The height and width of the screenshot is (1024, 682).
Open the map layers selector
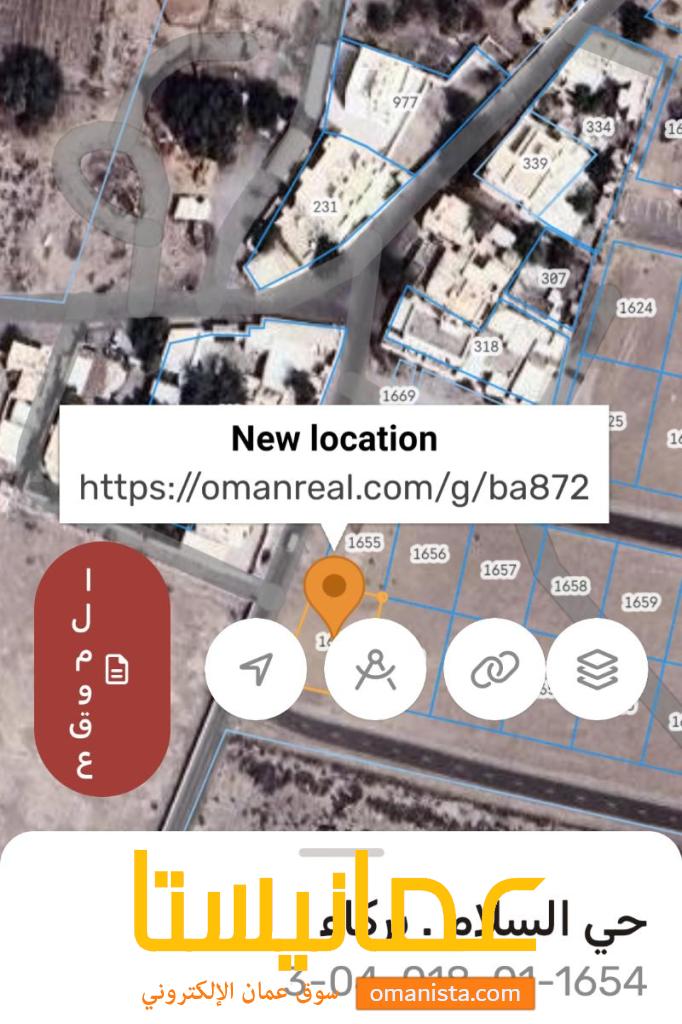coord(597,668)
